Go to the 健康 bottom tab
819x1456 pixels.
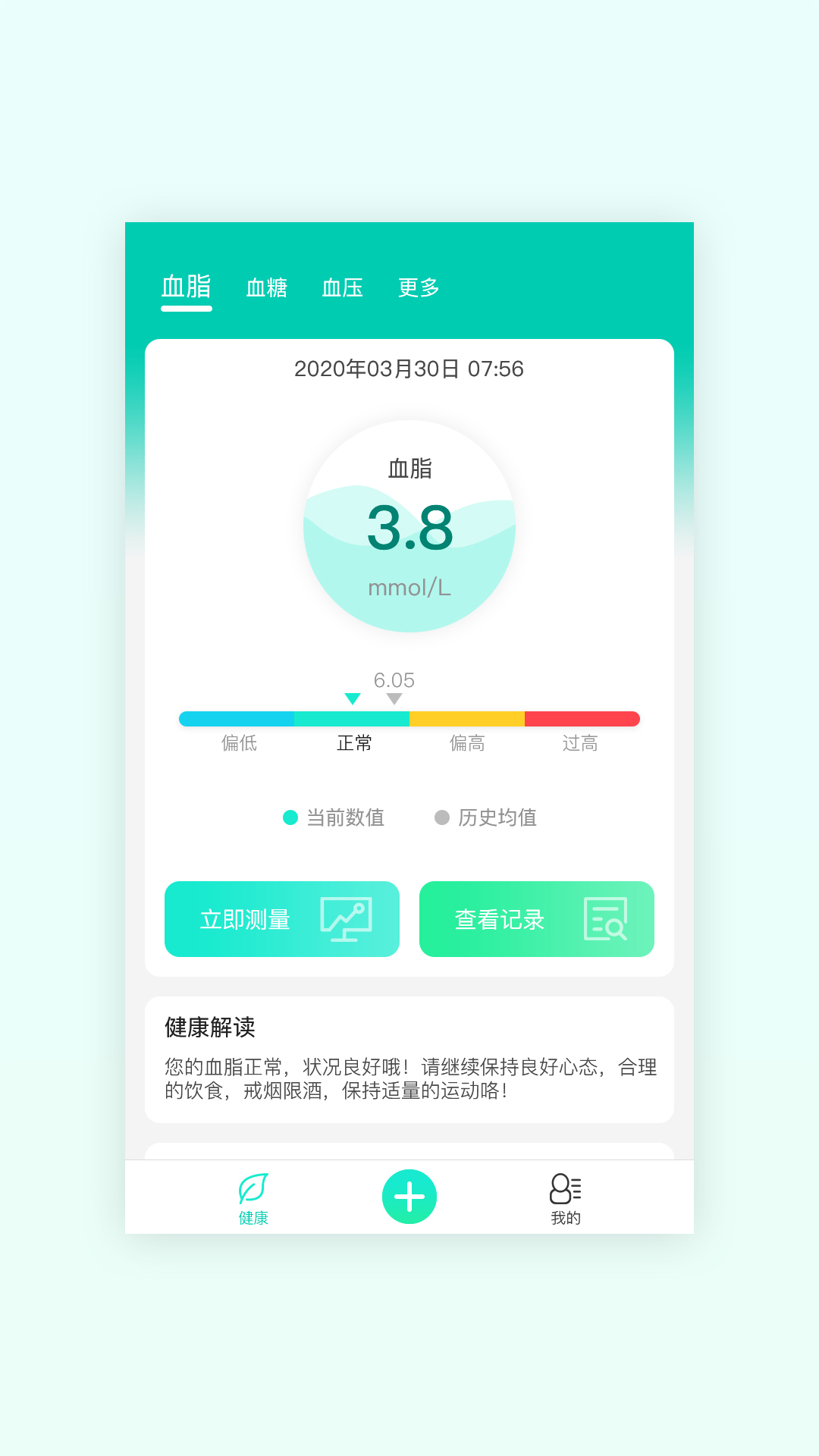coord(253,1198)
